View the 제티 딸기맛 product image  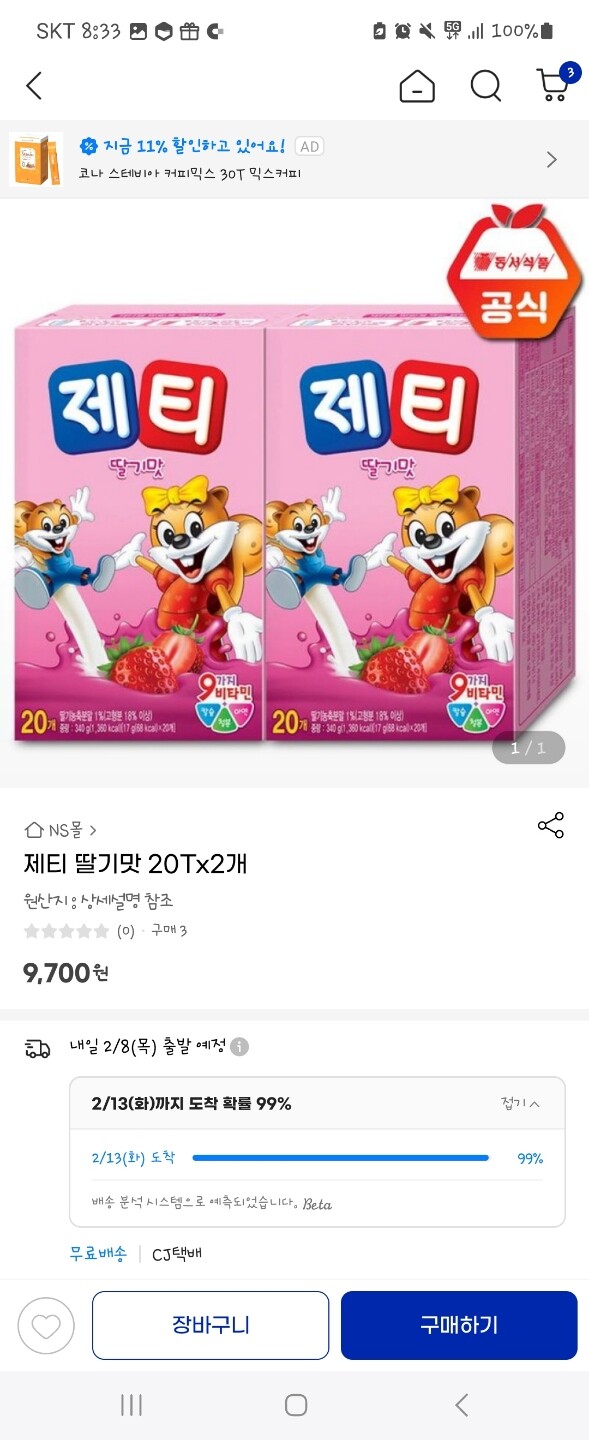click(x=294, y=492)
